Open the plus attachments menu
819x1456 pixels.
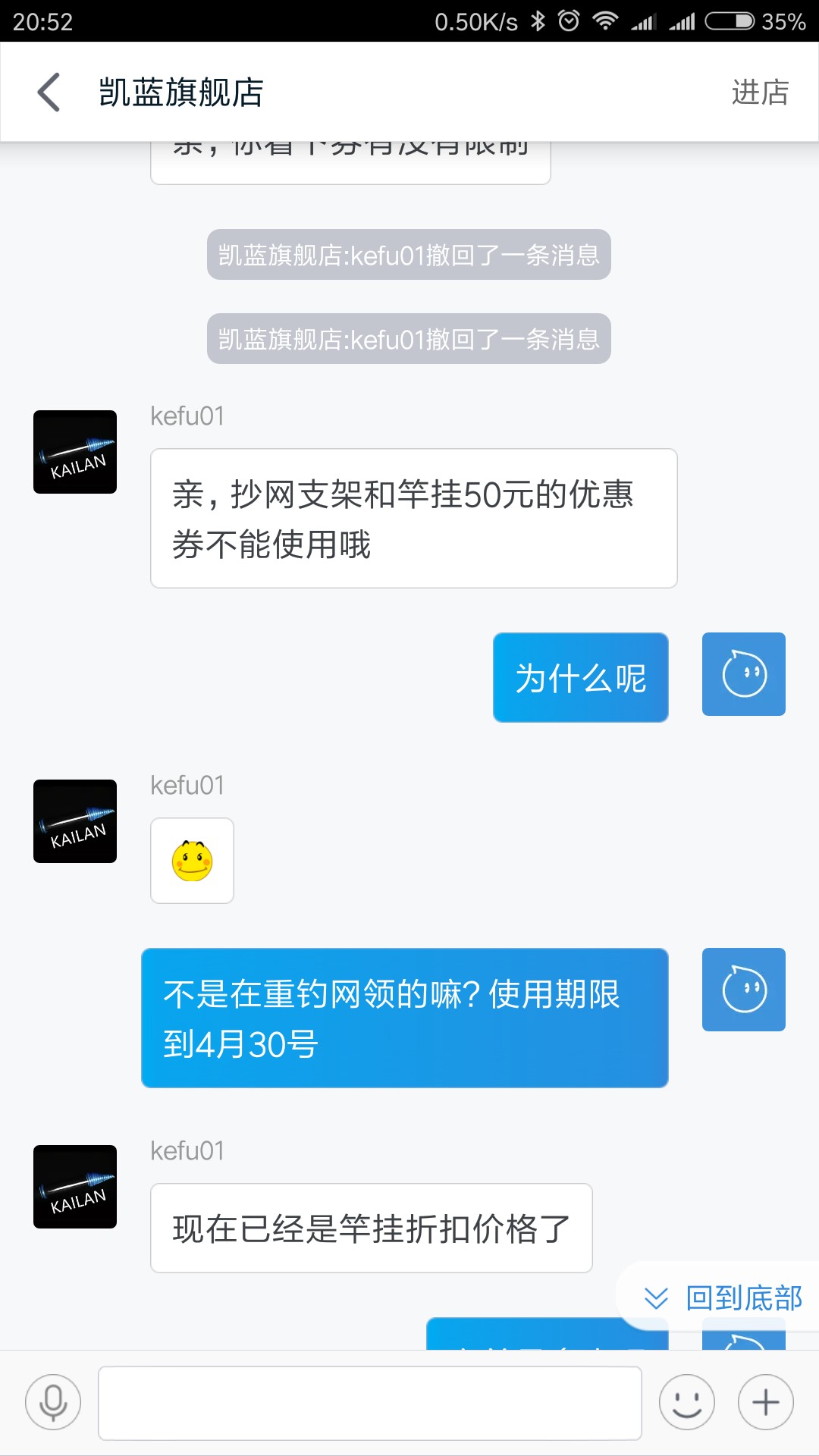click(x=766, y=1402)
